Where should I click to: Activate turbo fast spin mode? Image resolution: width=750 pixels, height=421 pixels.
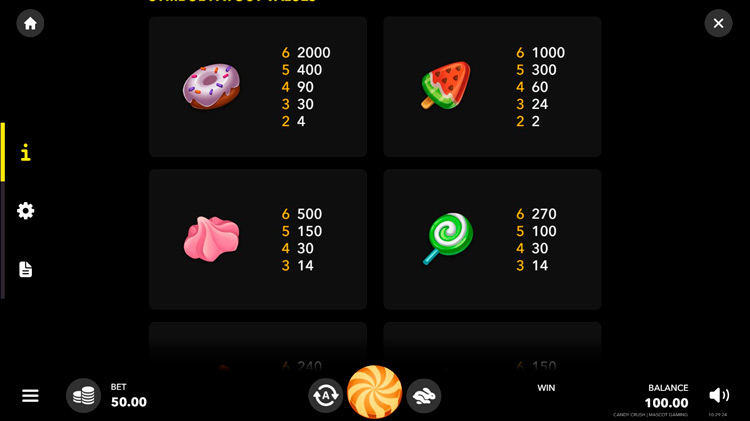425,396
